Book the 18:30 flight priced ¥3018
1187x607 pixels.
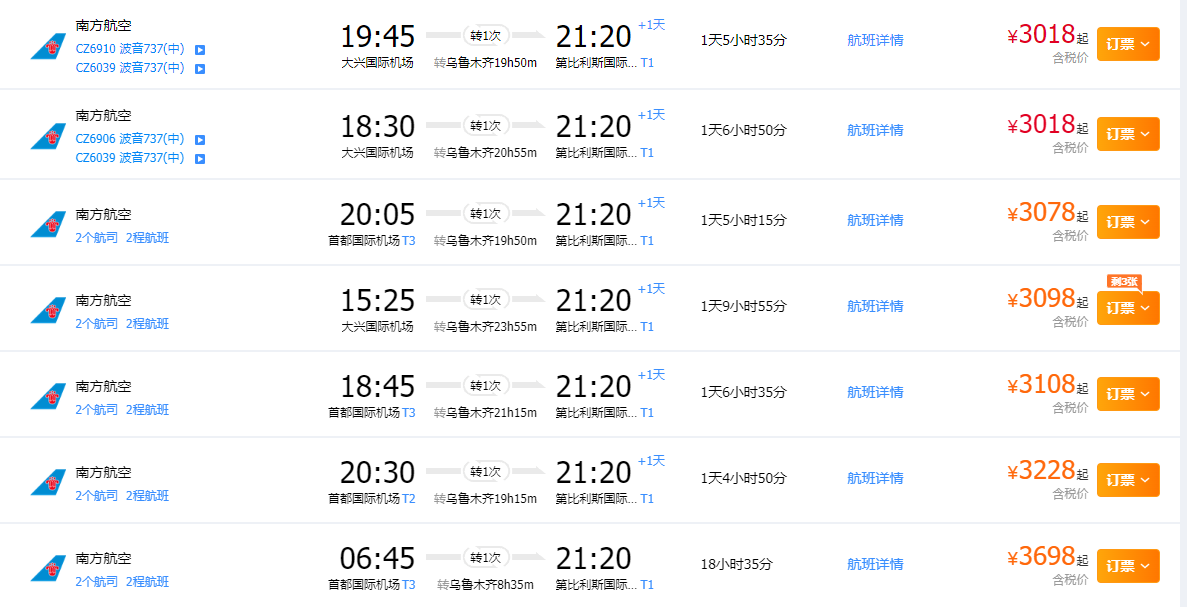tap(1127, 134)
